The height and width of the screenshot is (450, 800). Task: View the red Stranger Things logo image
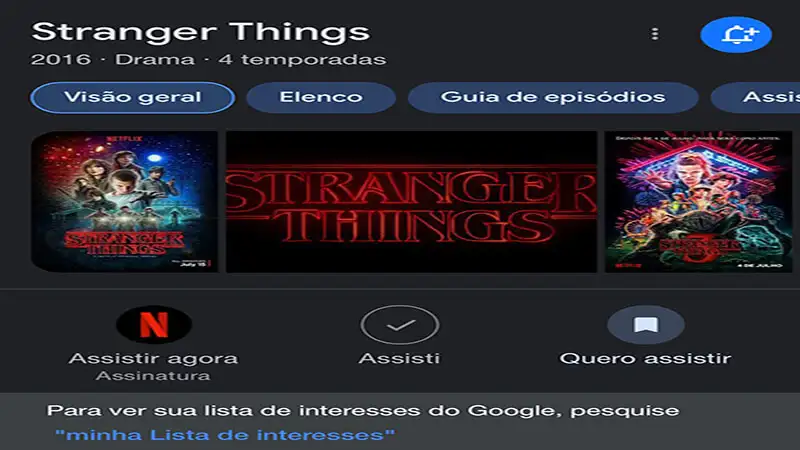coord(411,201)
